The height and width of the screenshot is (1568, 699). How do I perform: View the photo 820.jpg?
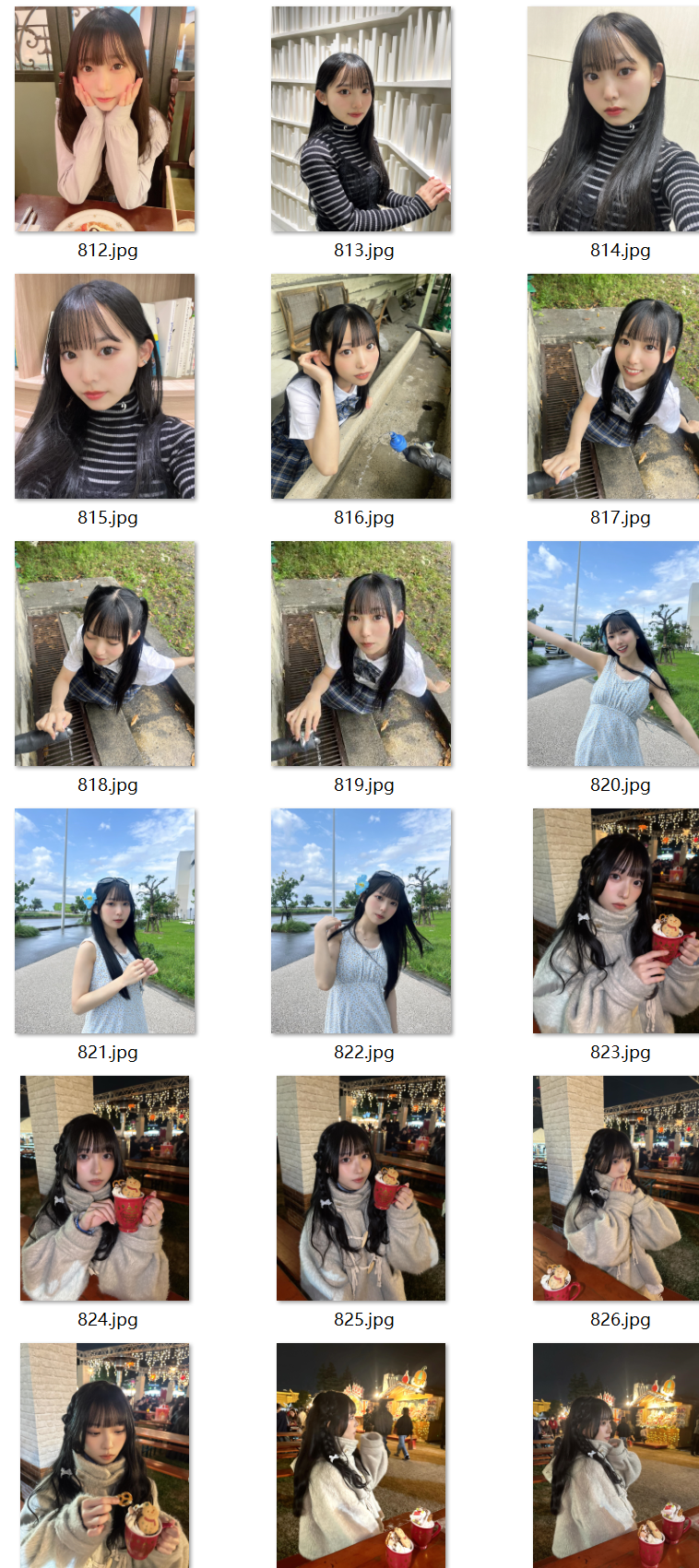tap(613, 654)
